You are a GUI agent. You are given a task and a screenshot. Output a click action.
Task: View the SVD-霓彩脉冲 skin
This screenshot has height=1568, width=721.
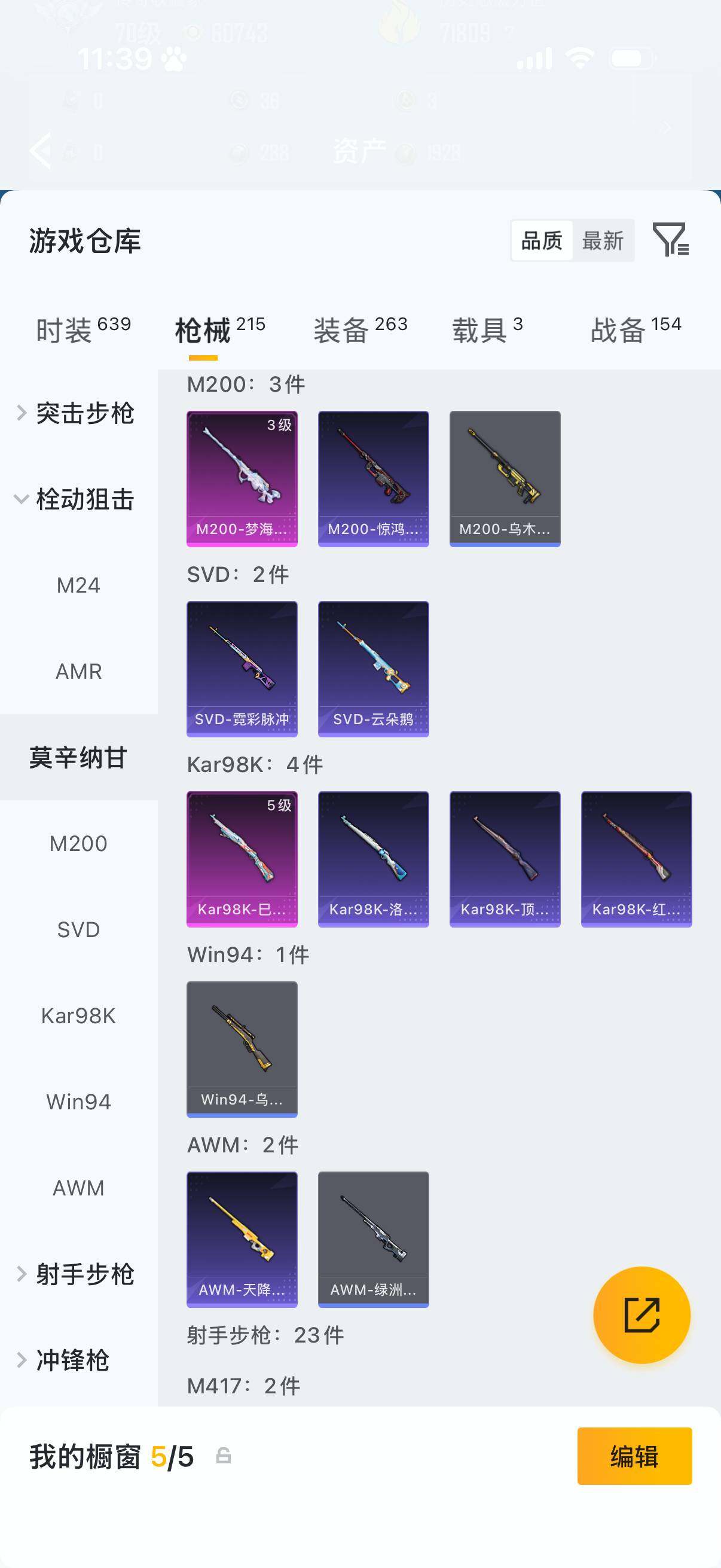[x=242, y=669]
